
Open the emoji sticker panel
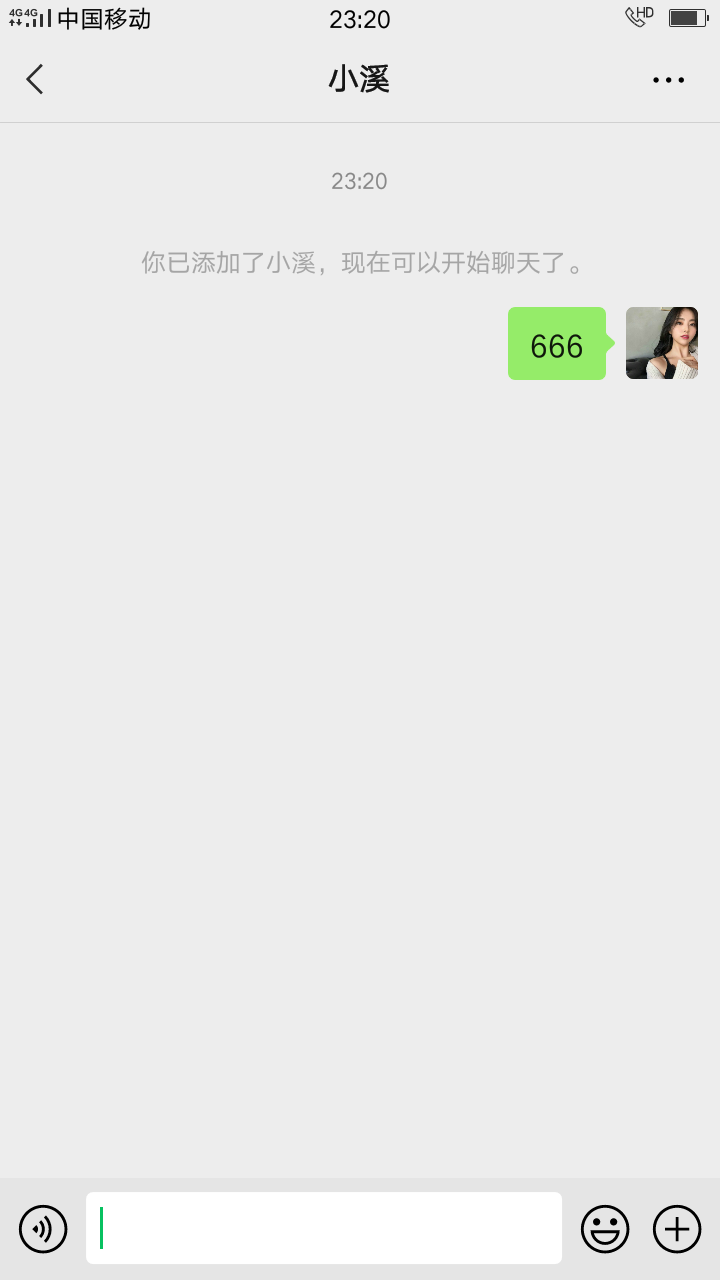[605, 1229]
